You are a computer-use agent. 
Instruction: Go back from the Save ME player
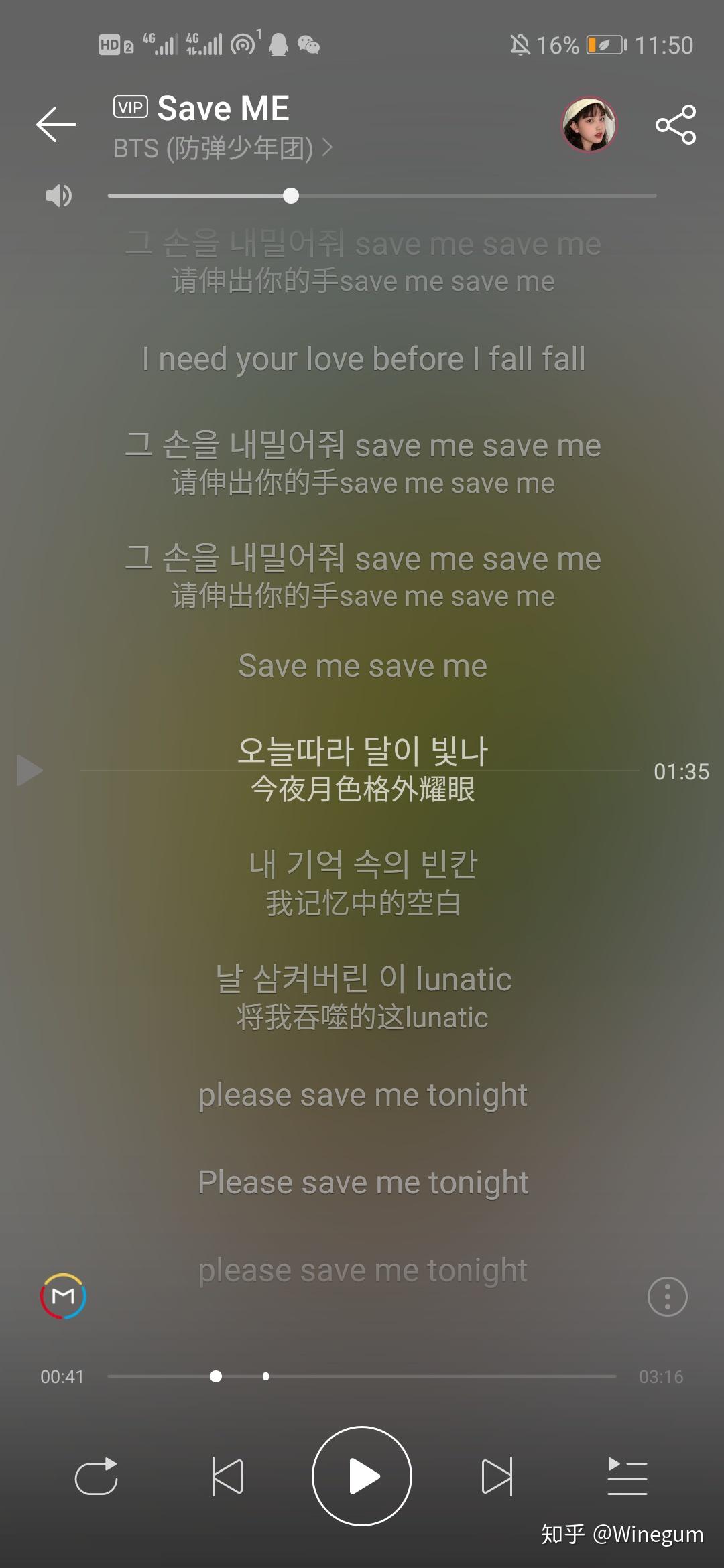56,124
